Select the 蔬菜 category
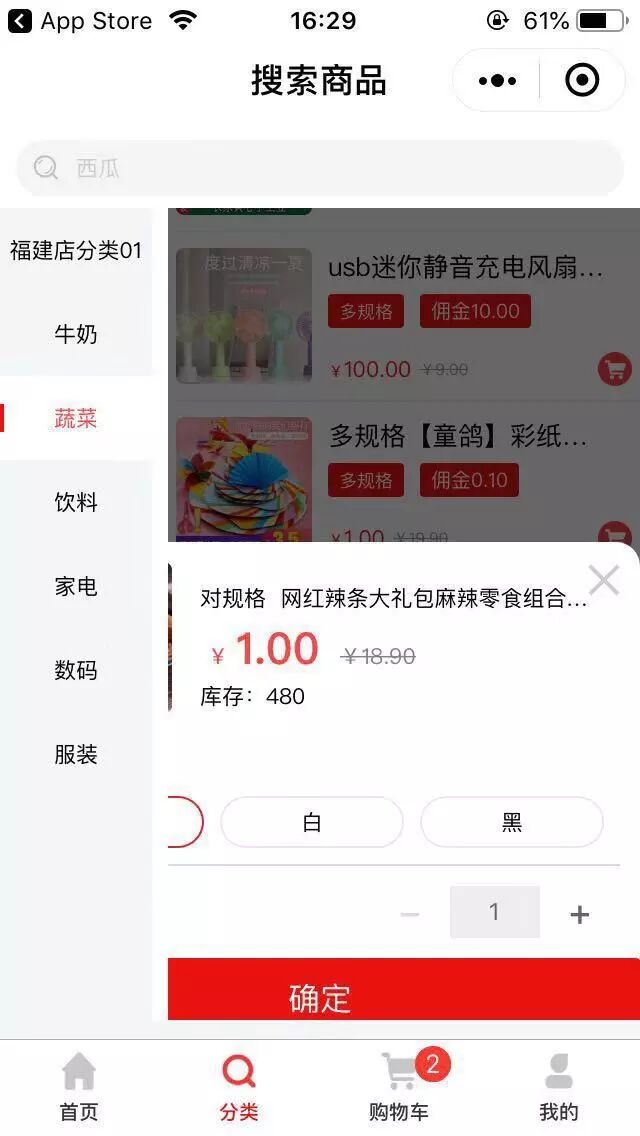The height and width of the screenshot is (1136, 640). 76,418
